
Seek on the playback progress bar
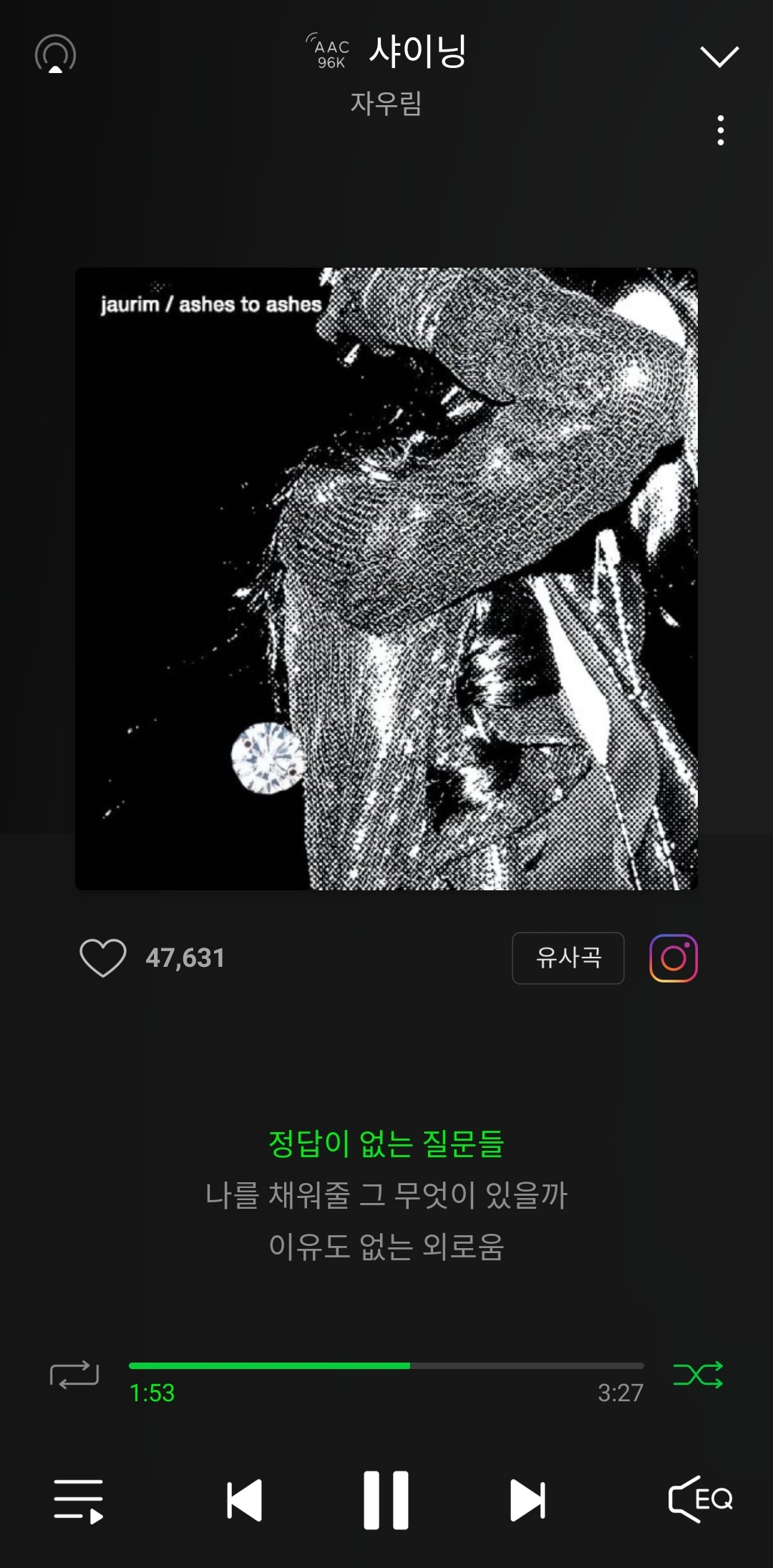pyautogui.click(x=386, y=1365)
